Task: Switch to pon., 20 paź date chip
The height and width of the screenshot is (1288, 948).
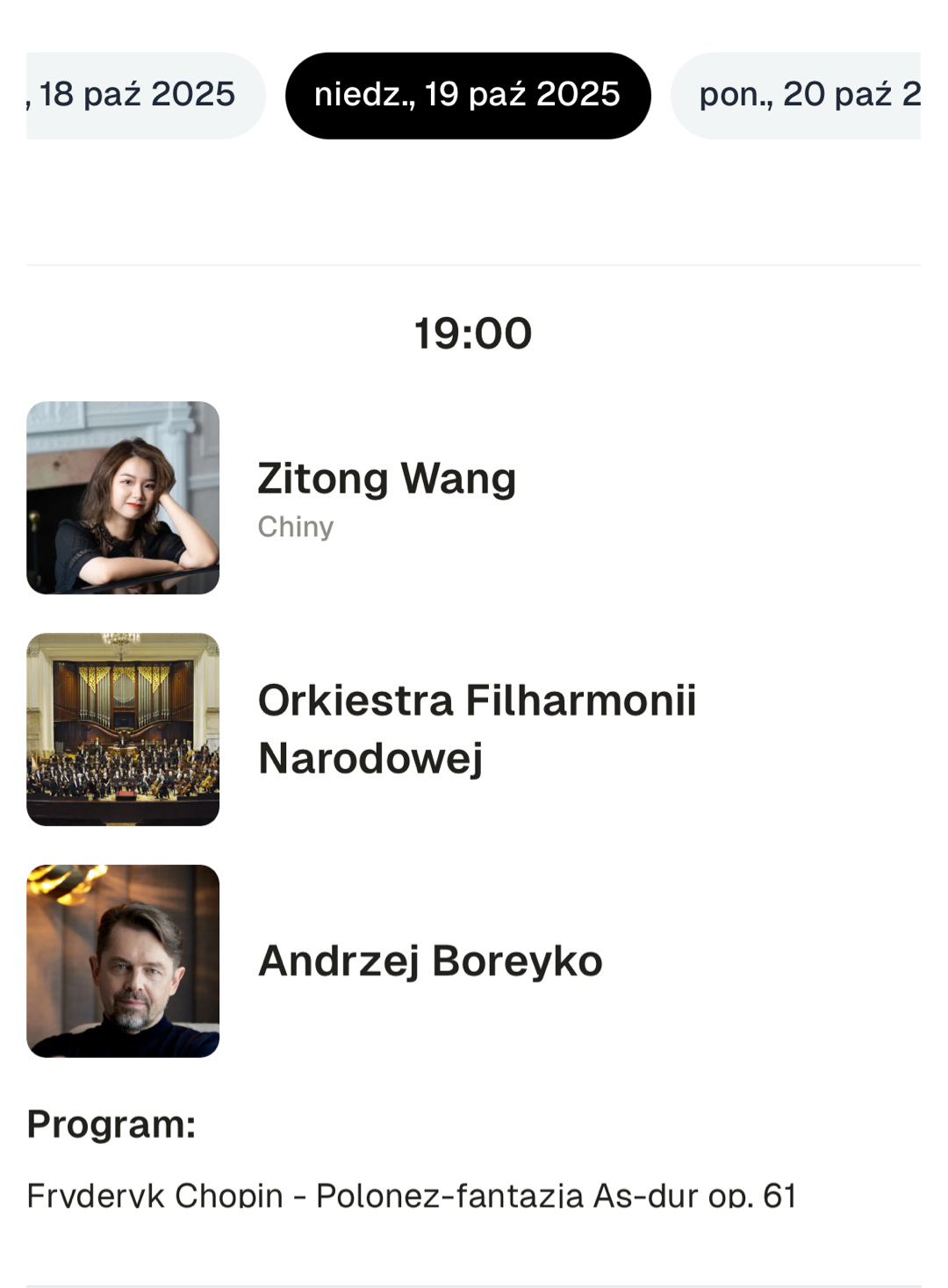Action: pyautogui.click(x=799, y=95)
